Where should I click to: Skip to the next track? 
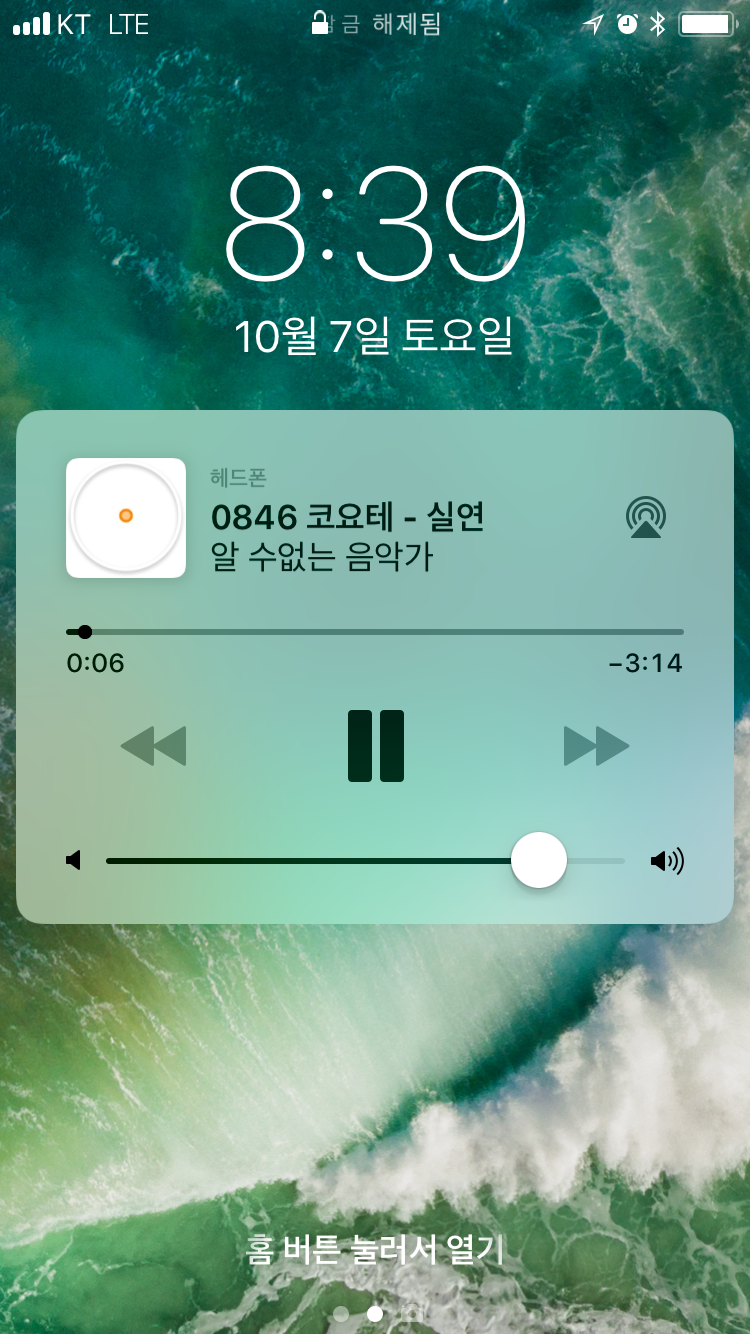(x=597, y=746)
